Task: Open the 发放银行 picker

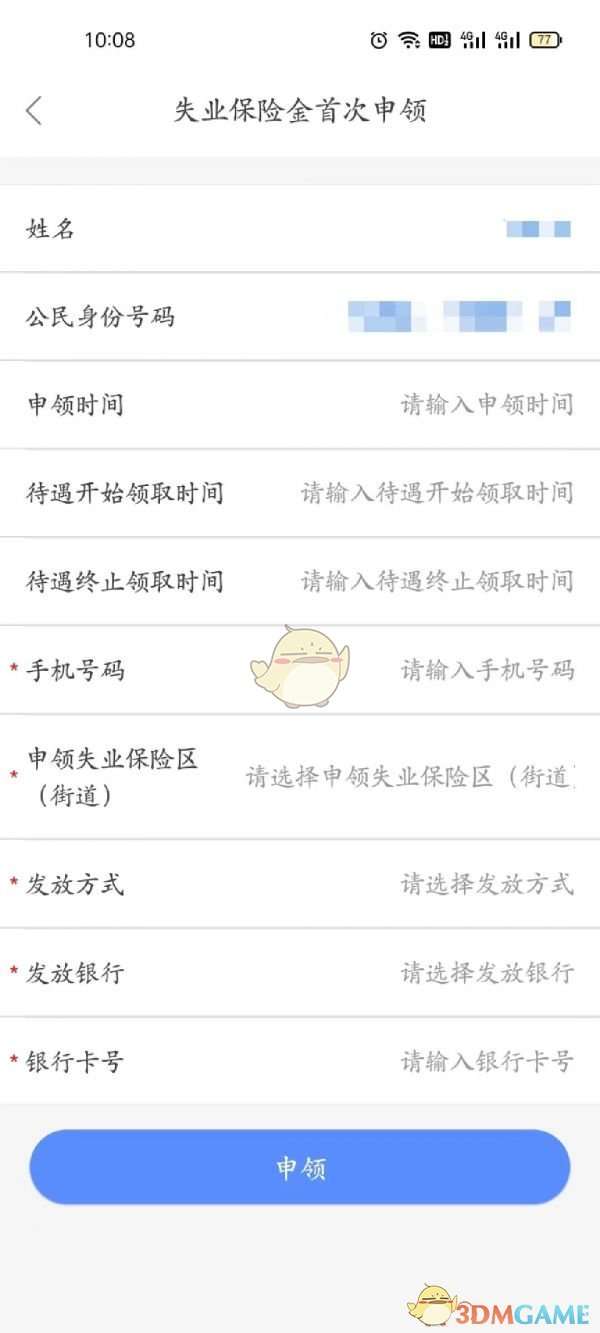Action: pos(487,972)
